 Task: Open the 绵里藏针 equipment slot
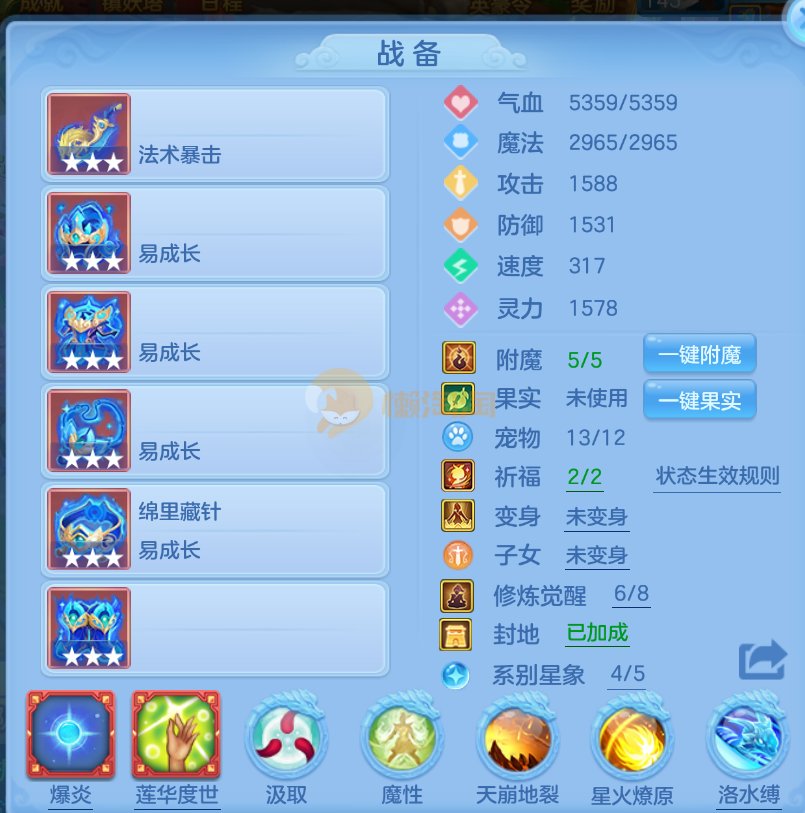tap(215, 530)
